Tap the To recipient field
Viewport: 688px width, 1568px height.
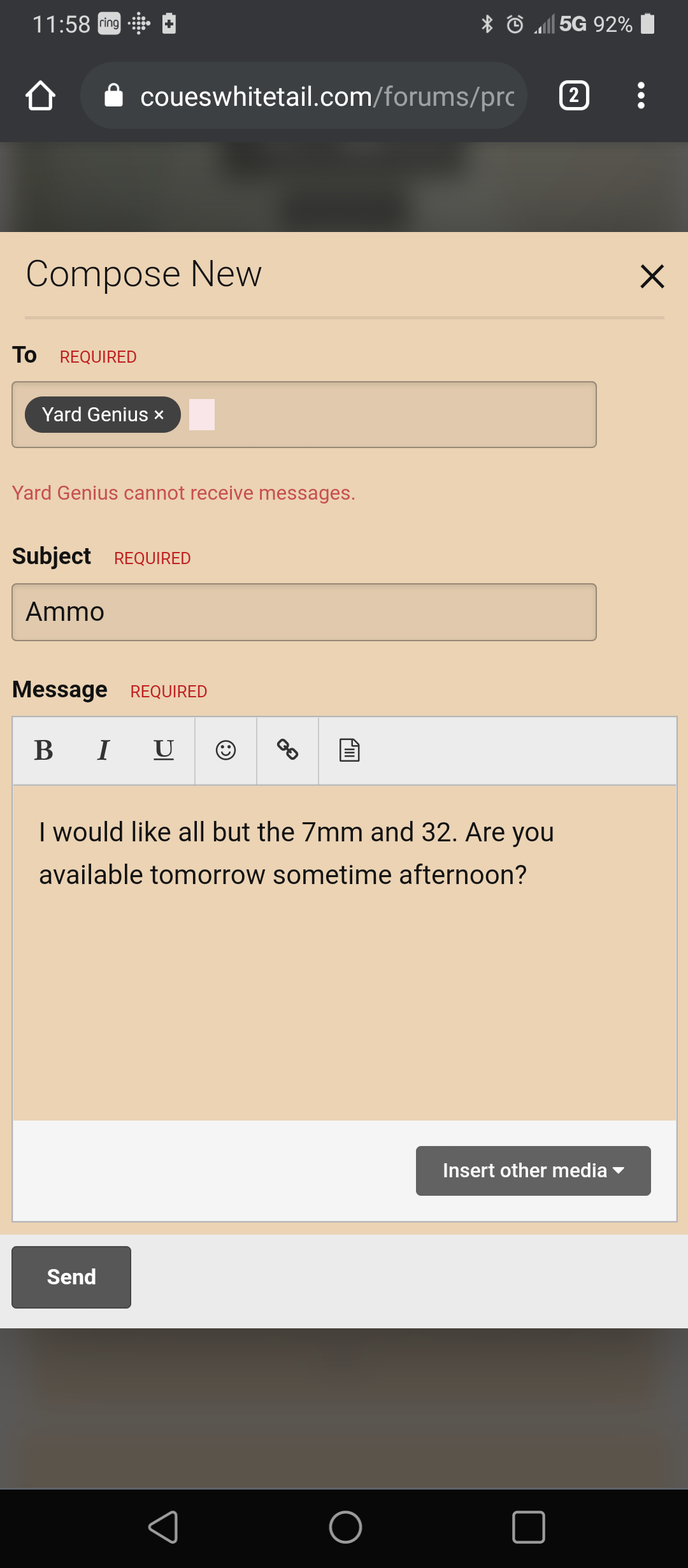304,414
